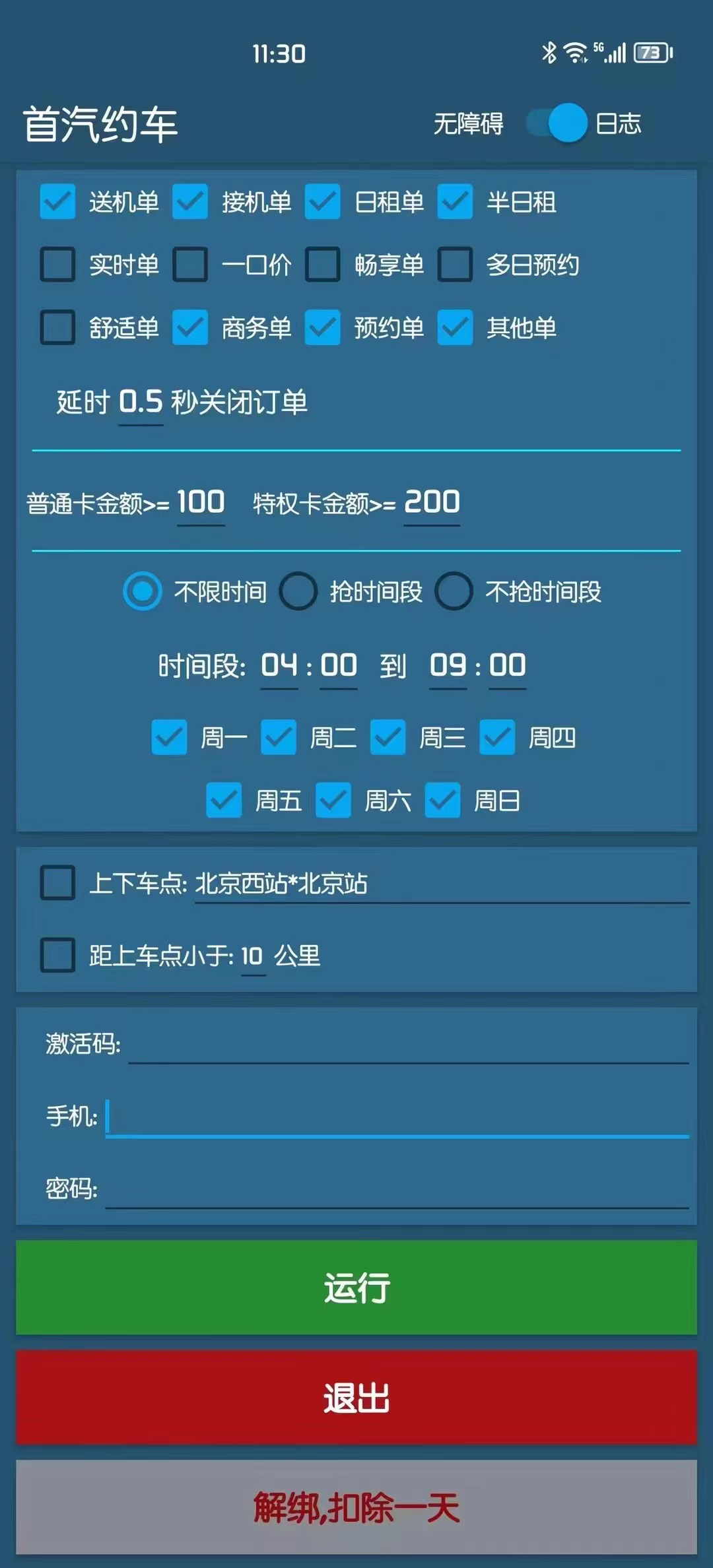Edit the 0.5 seconds delay field
Screen dimensions: 713x1568
pos(141,403)
